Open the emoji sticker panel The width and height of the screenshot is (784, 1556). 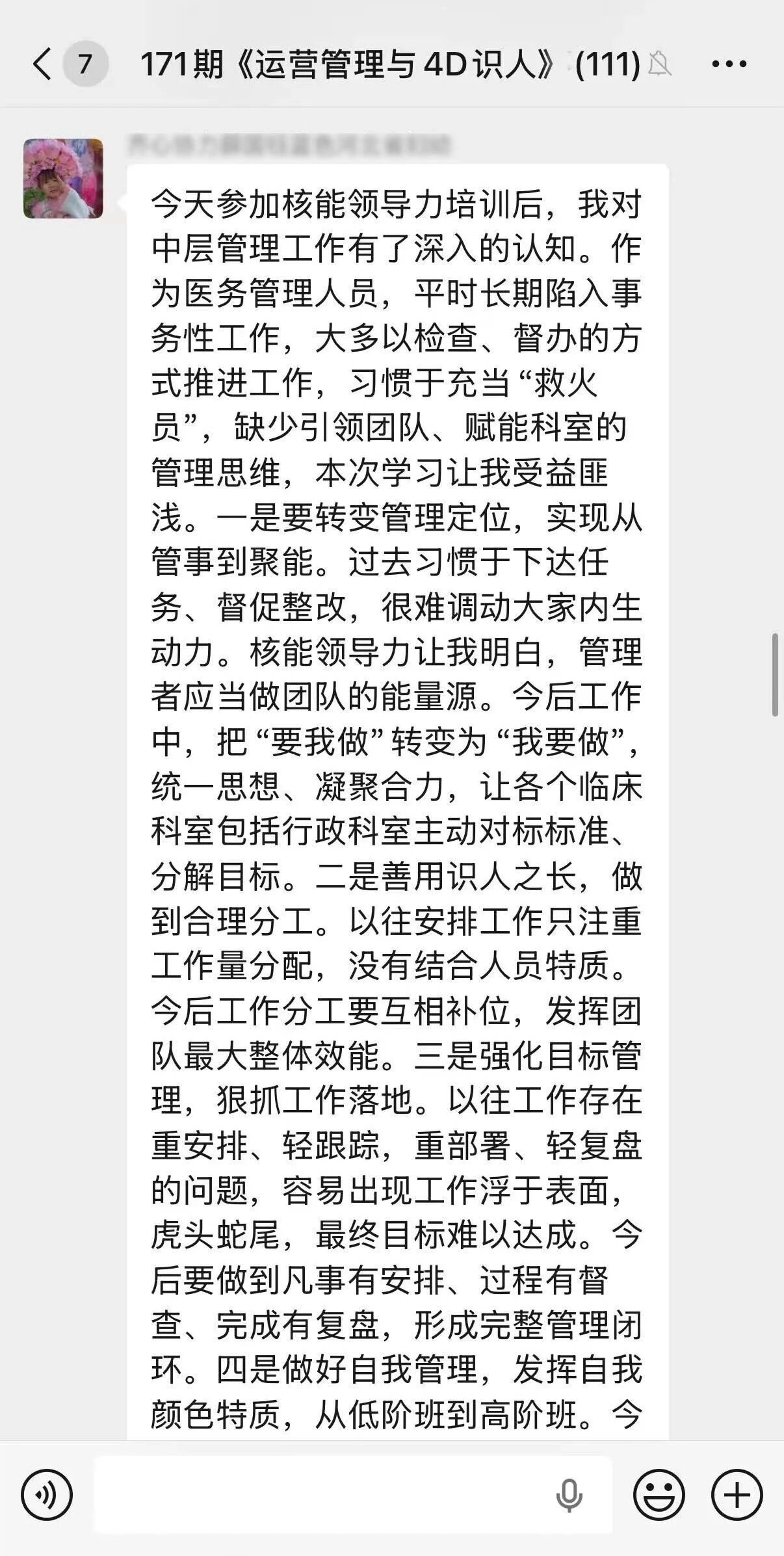coord(659,1495)
